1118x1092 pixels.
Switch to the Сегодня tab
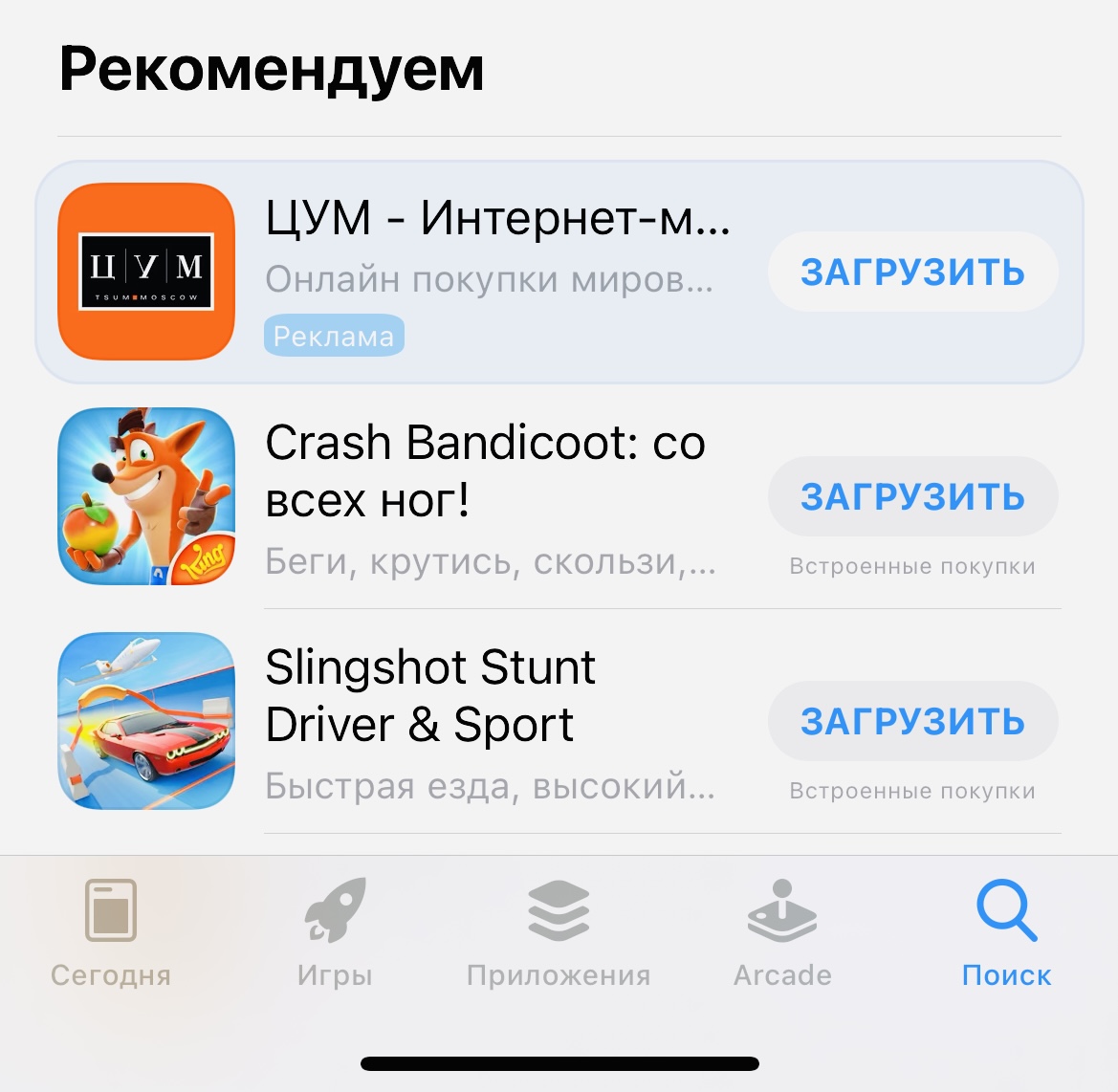tap(111, 932)
